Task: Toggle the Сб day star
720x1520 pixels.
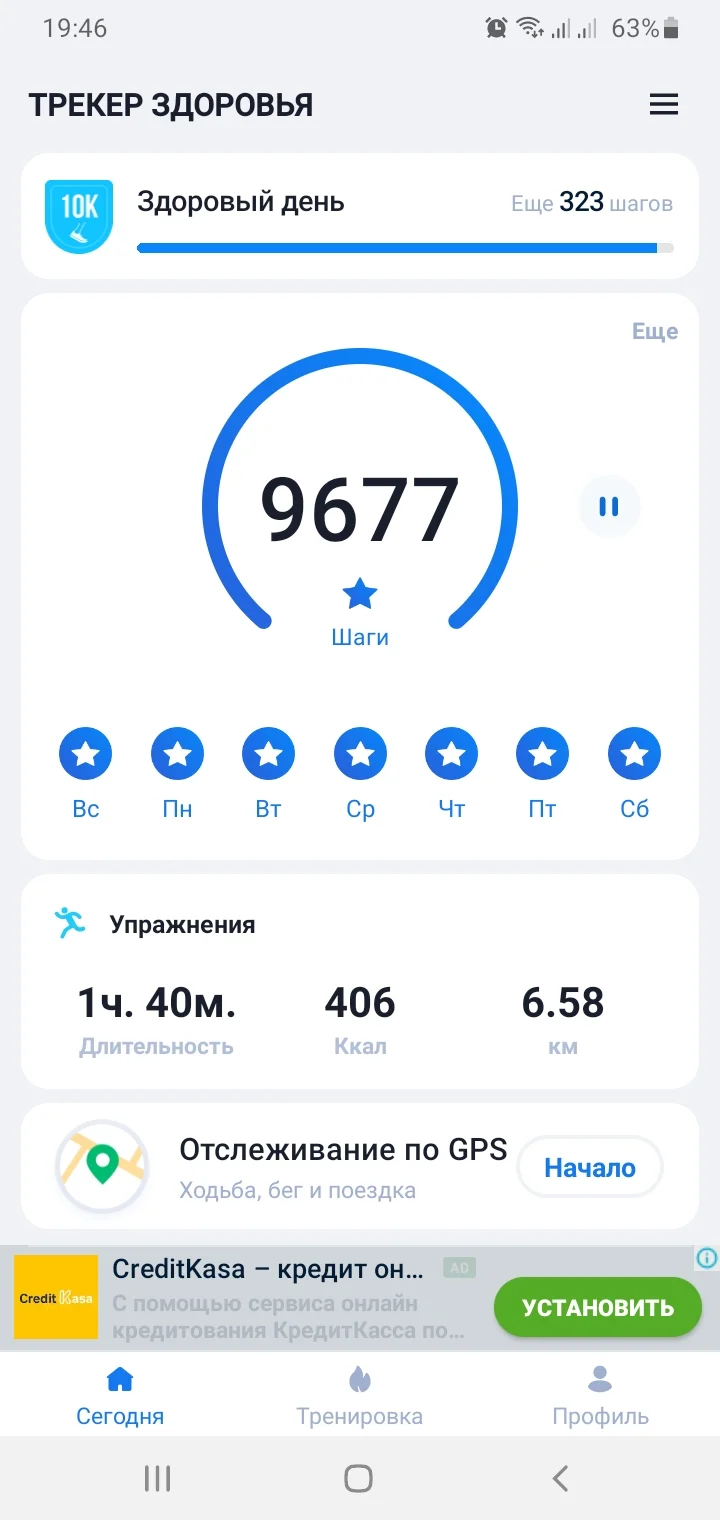Action: [633, 754]
